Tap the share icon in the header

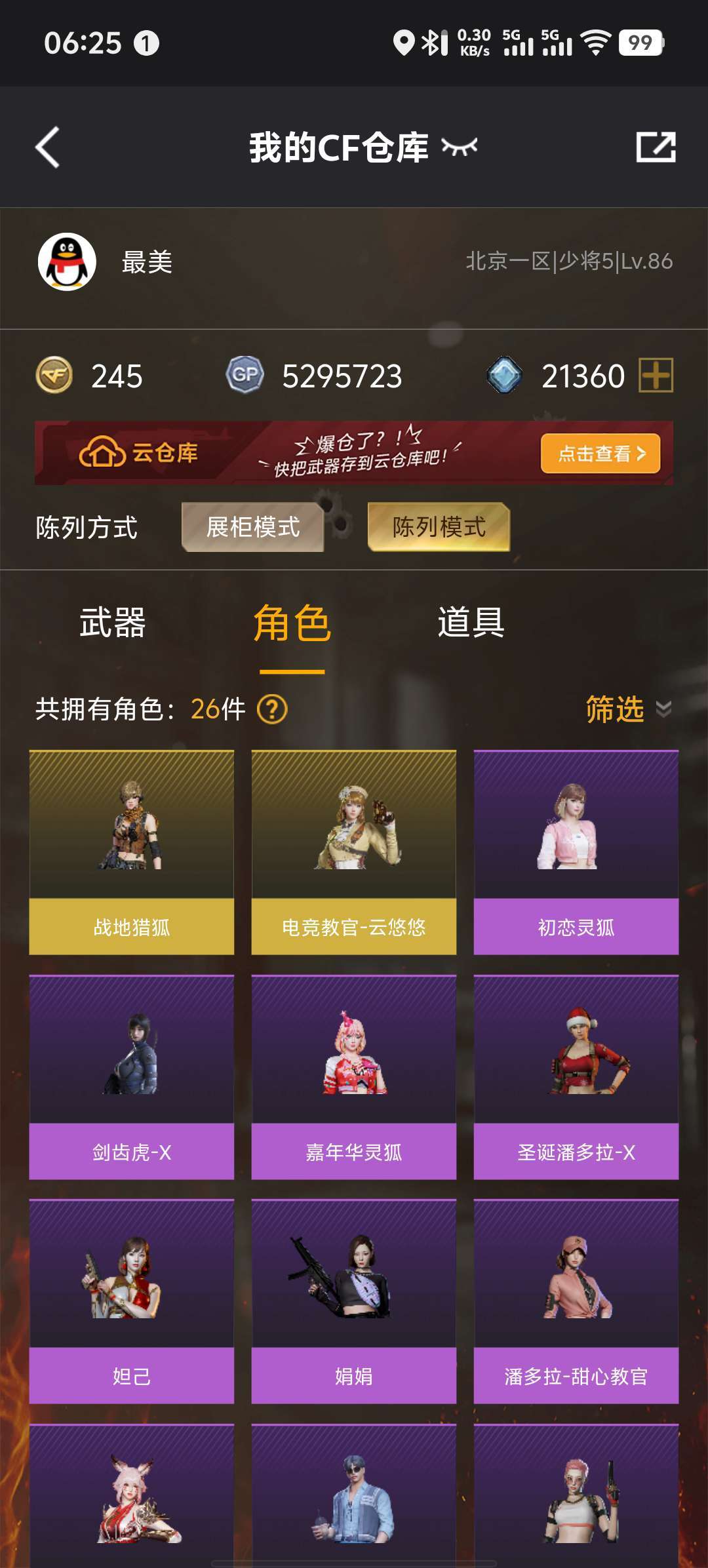coord(656,147)
